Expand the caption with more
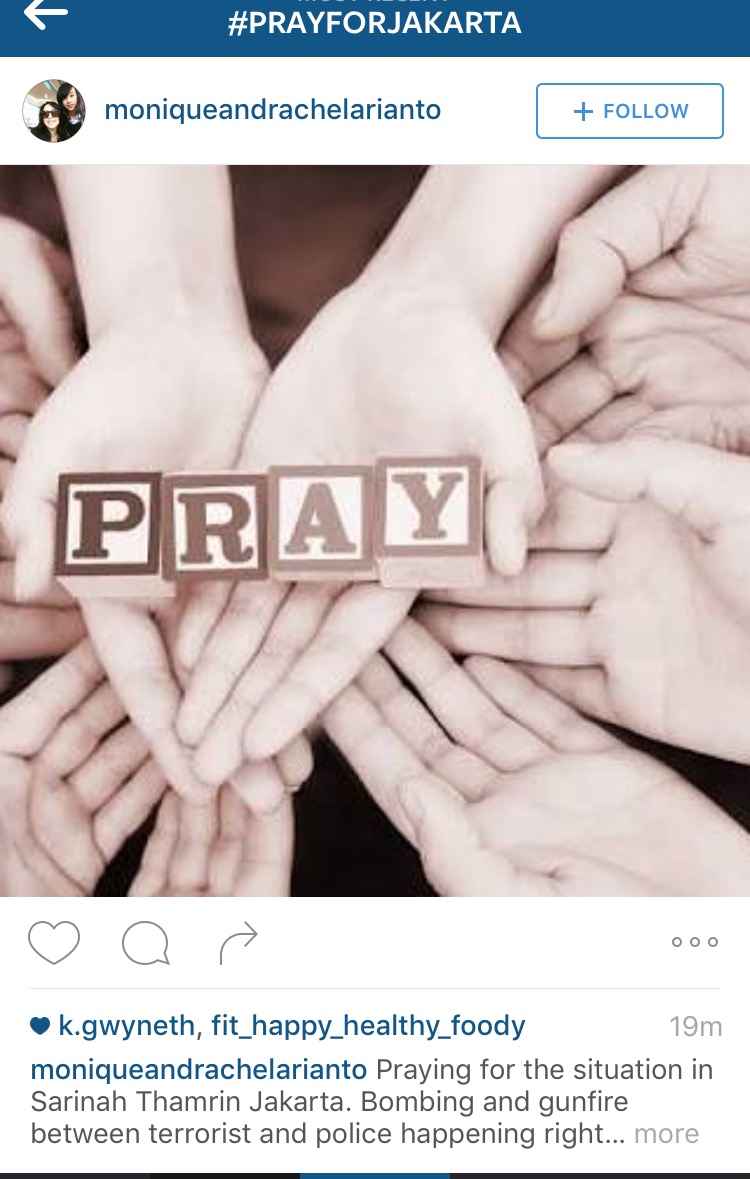This screenshot has width=750, height=1179. 666,1134
